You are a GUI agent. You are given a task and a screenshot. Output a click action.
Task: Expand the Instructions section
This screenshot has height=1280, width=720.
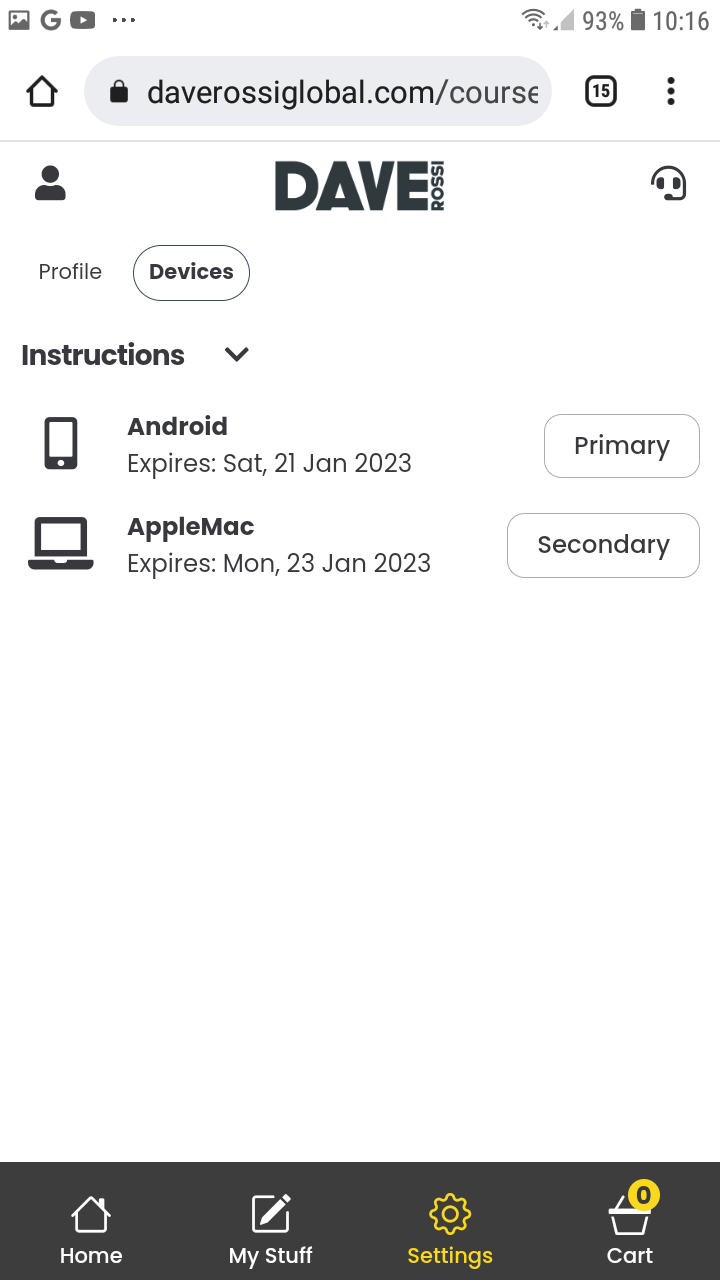click(x=236, y=355)
